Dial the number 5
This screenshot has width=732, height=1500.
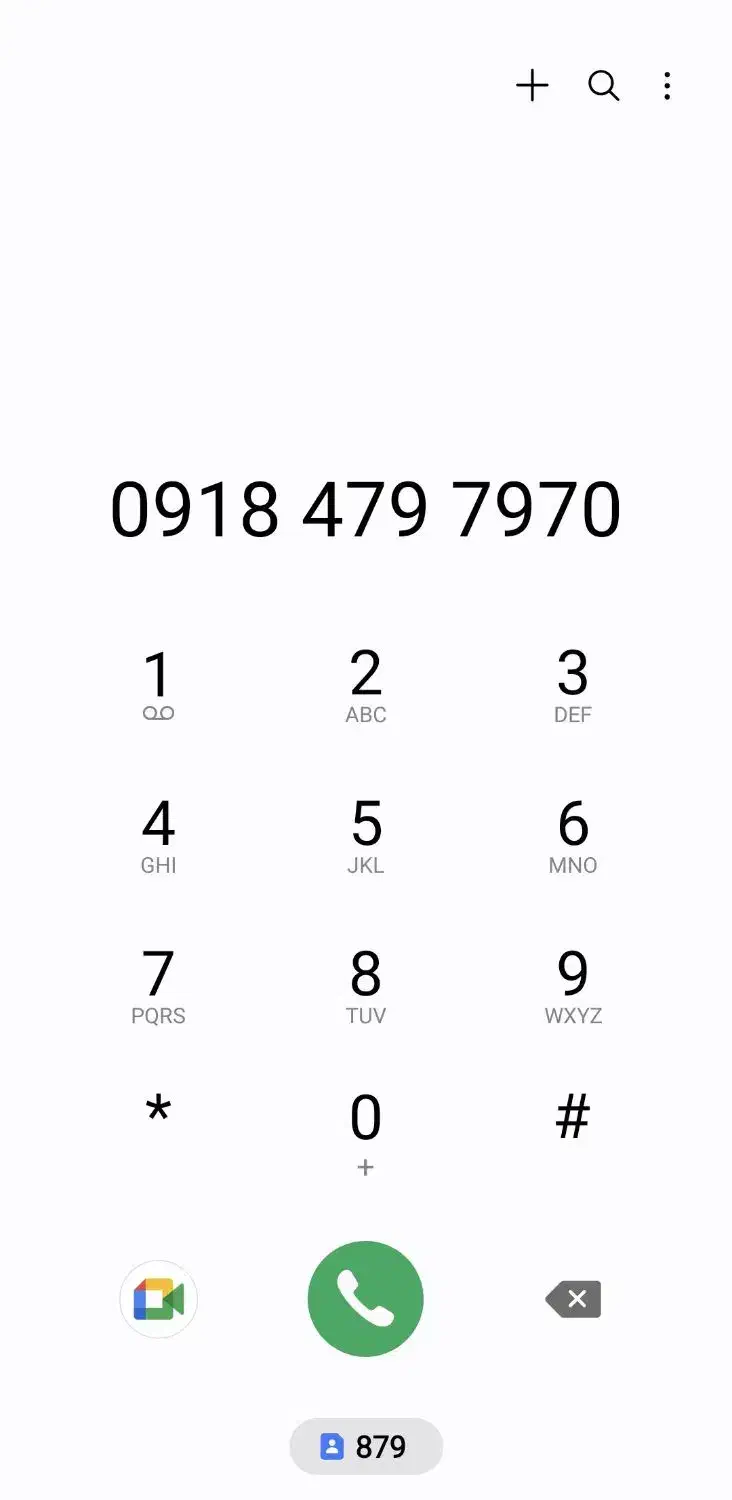pos(366,834)
